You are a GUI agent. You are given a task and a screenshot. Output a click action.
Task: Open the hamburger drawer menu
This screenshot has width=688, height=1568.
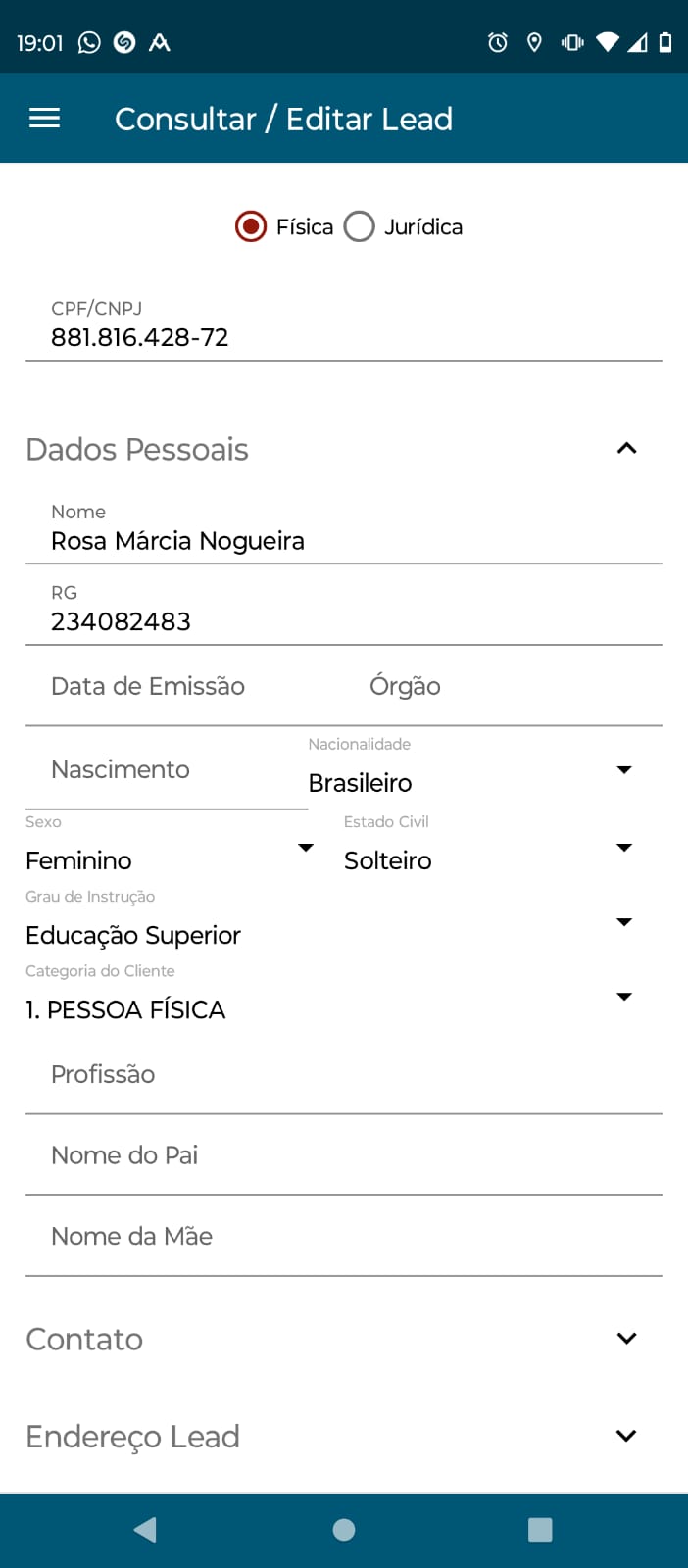[x=44, y=119]
